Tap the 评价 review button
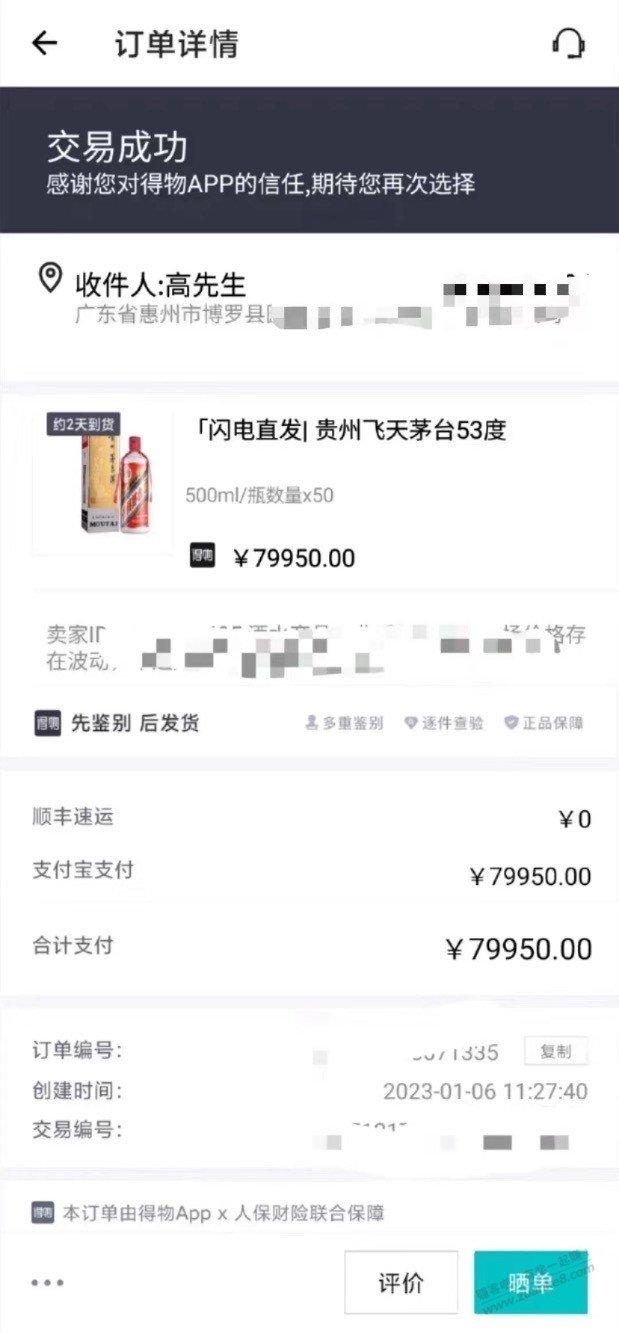The image size is (619, 1334). point(401,1283)
